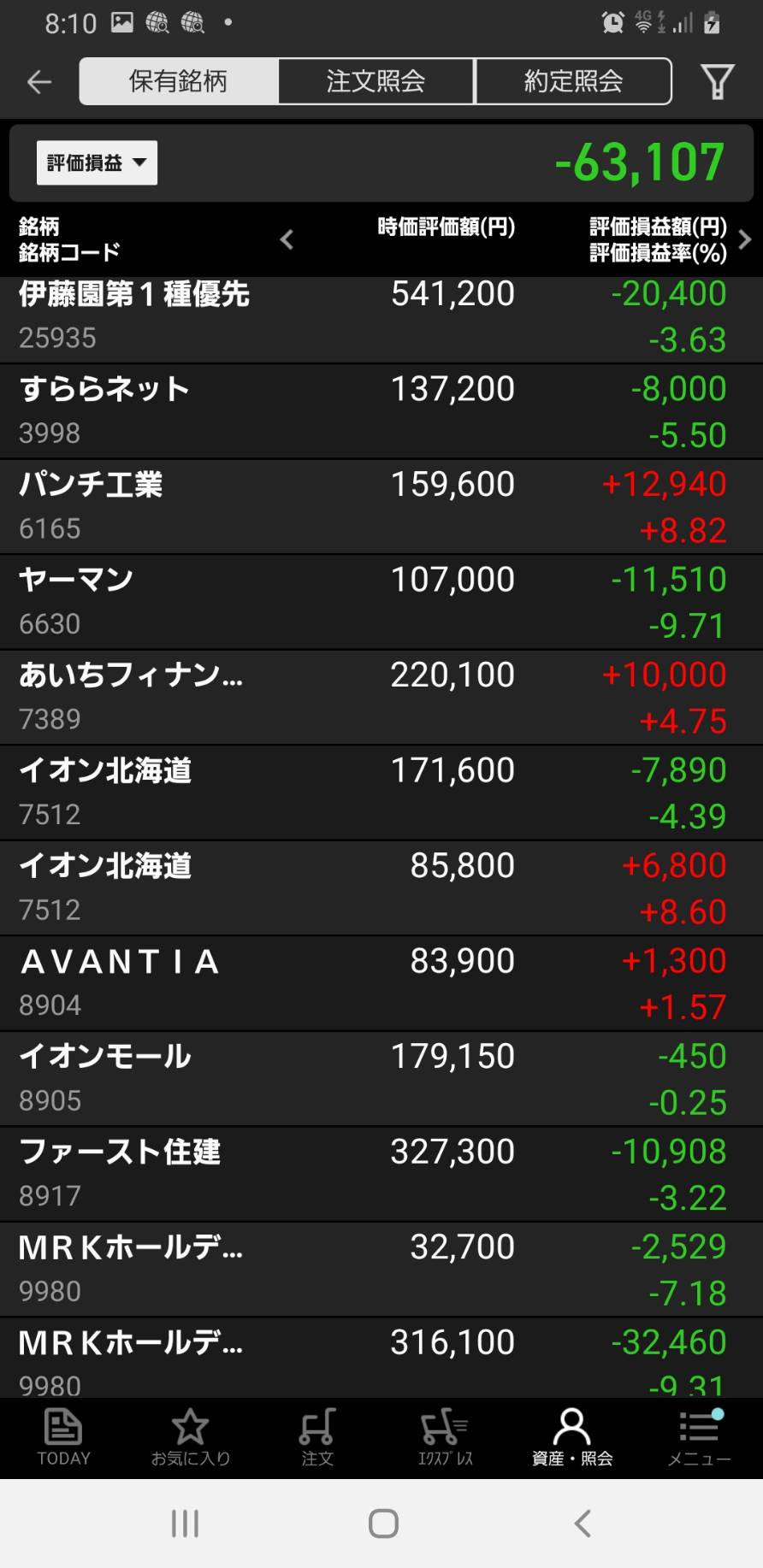763x1568 pixels.
Task: Open the イオンモール holding row
Action: (x=381, y=1079)
